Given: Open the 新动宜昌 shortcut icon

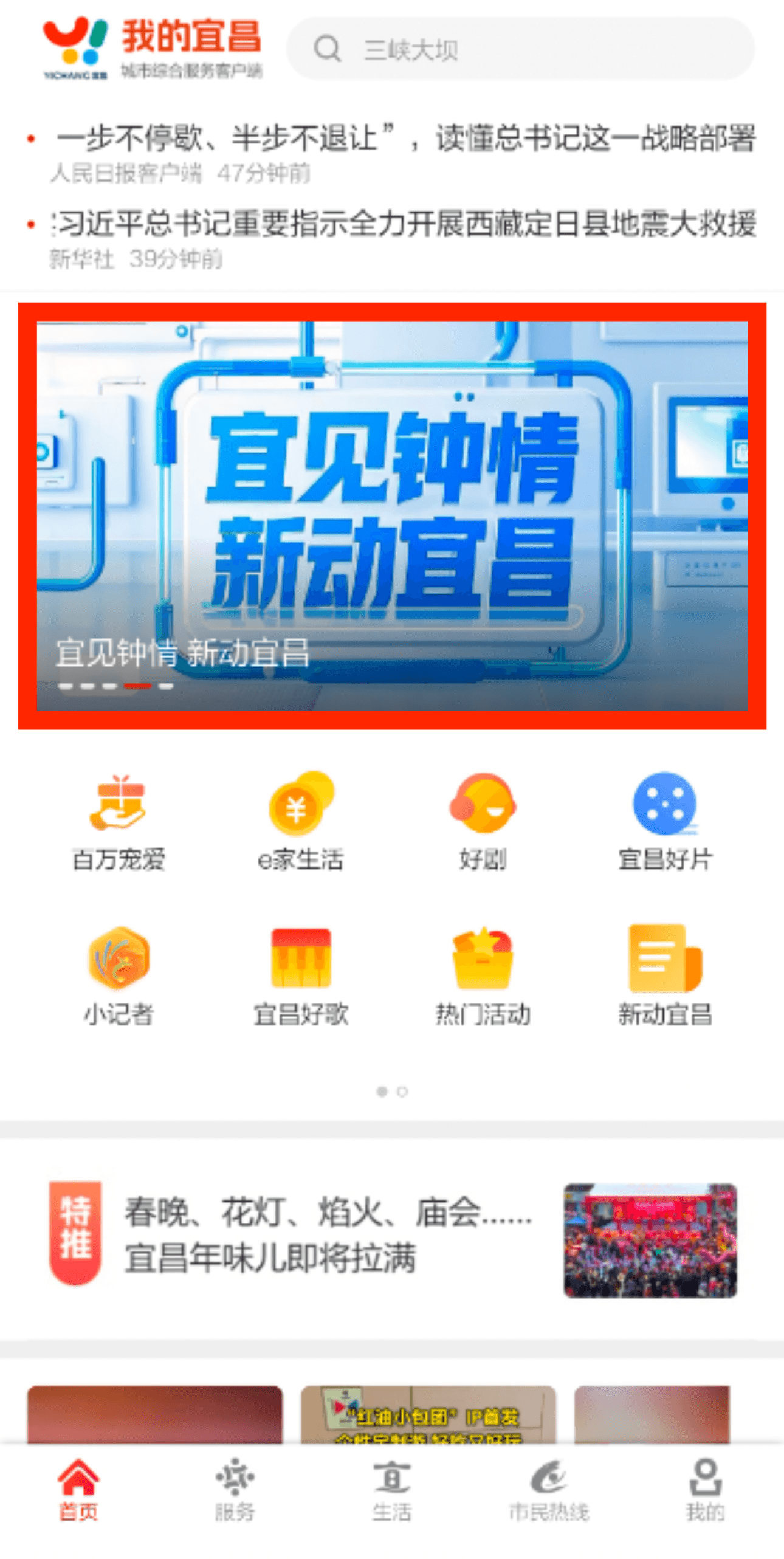Looking at the screenshot, I should tap(665, 976).
